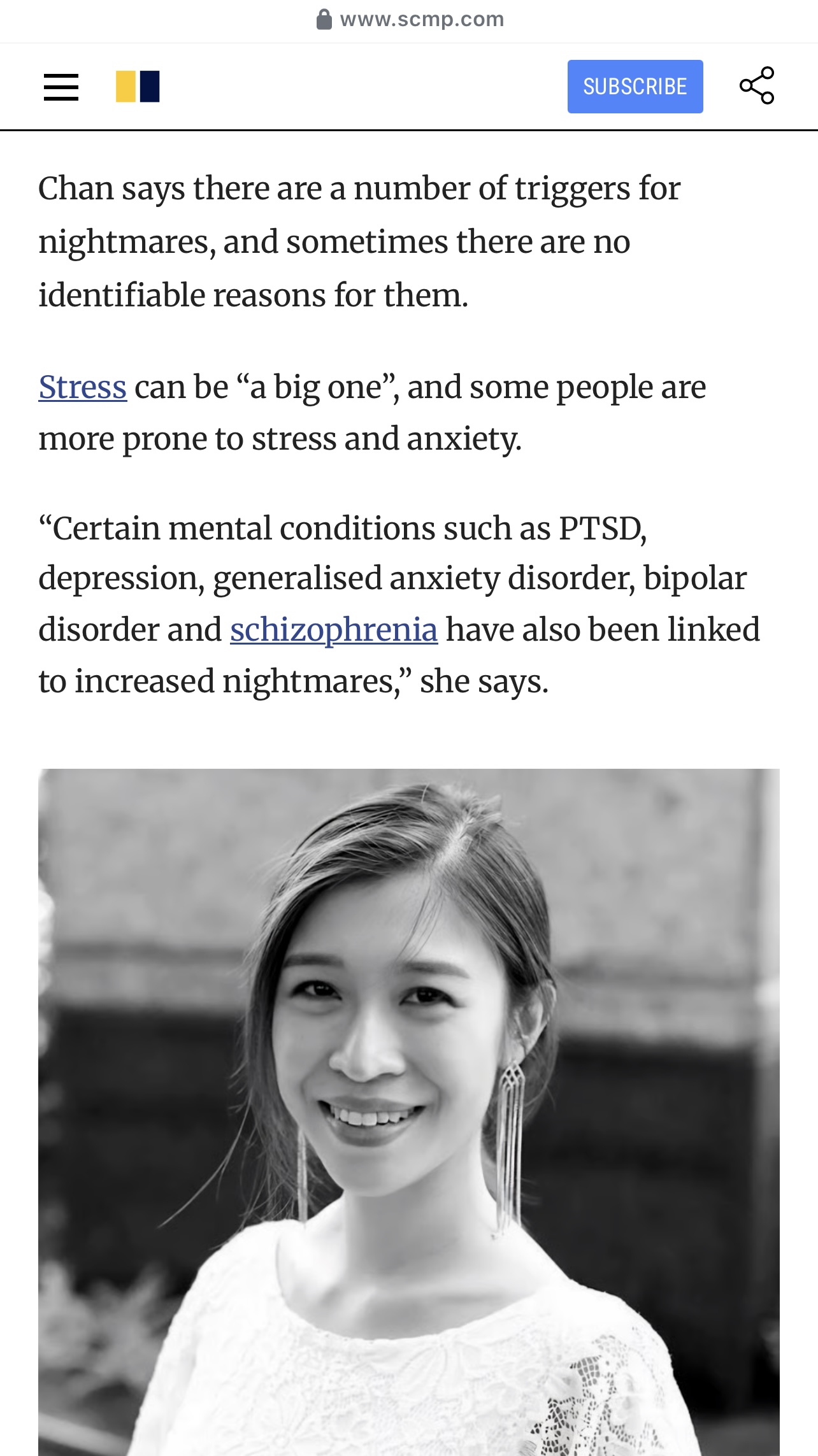
Task: Open the schizophrenia article link
Action: tap(334, 630)
